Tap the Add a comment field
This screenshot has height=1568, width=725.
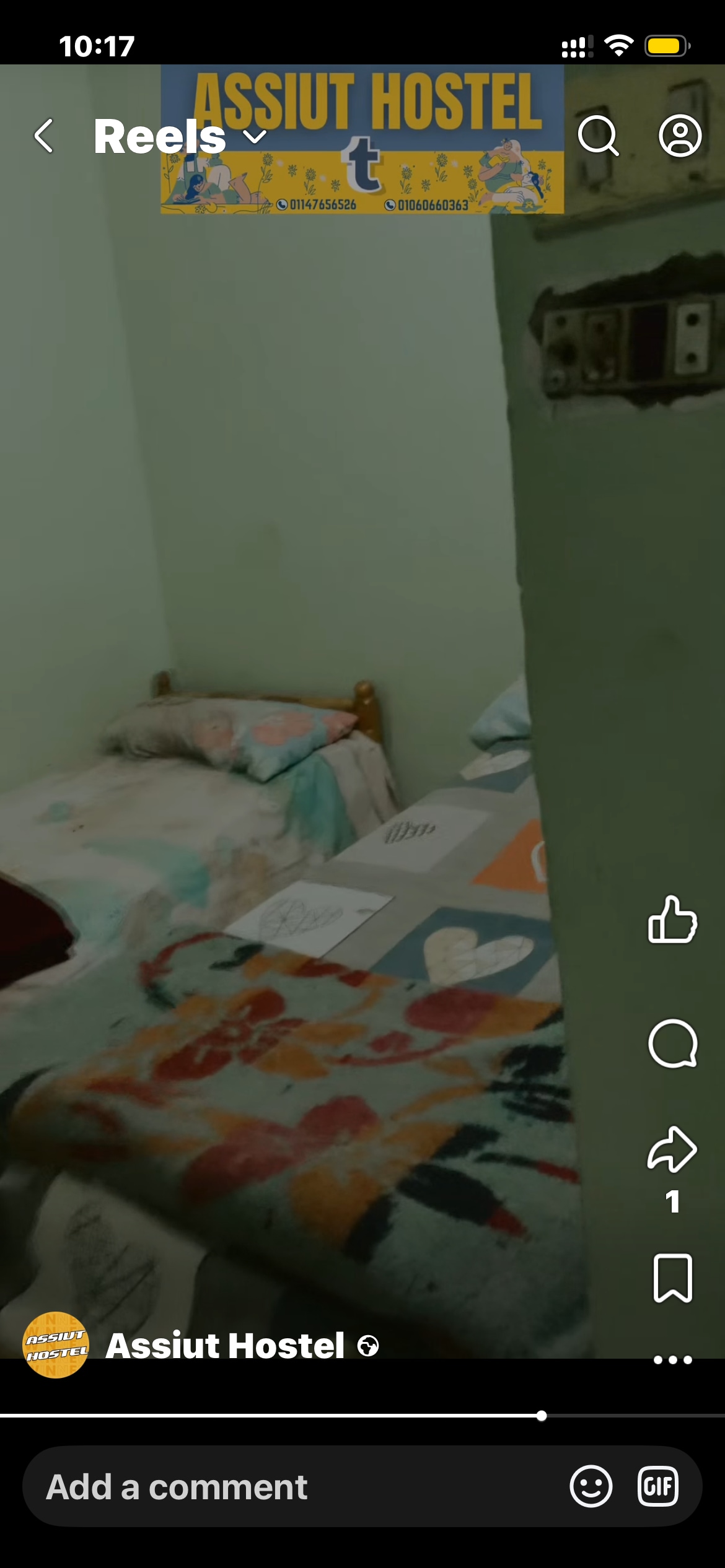point(279,1487)
